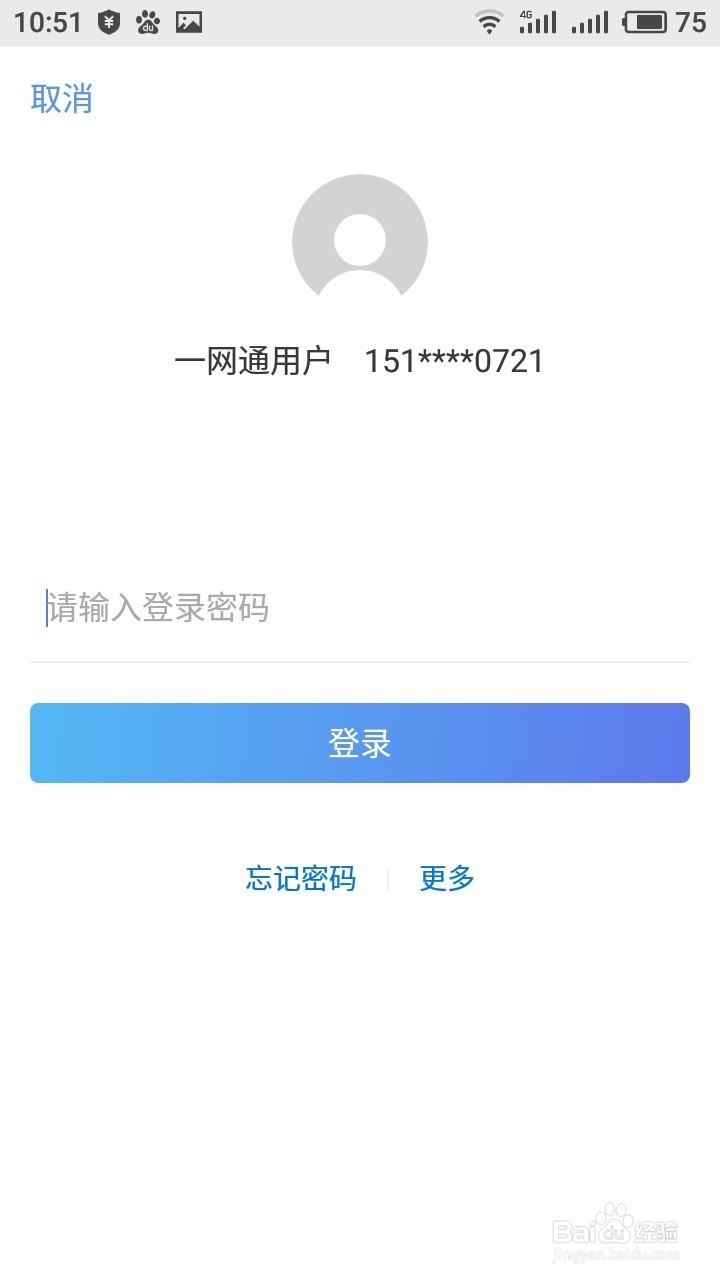
Task: Tap 取消 to cancel login
Action: click(x=62, y=99)
